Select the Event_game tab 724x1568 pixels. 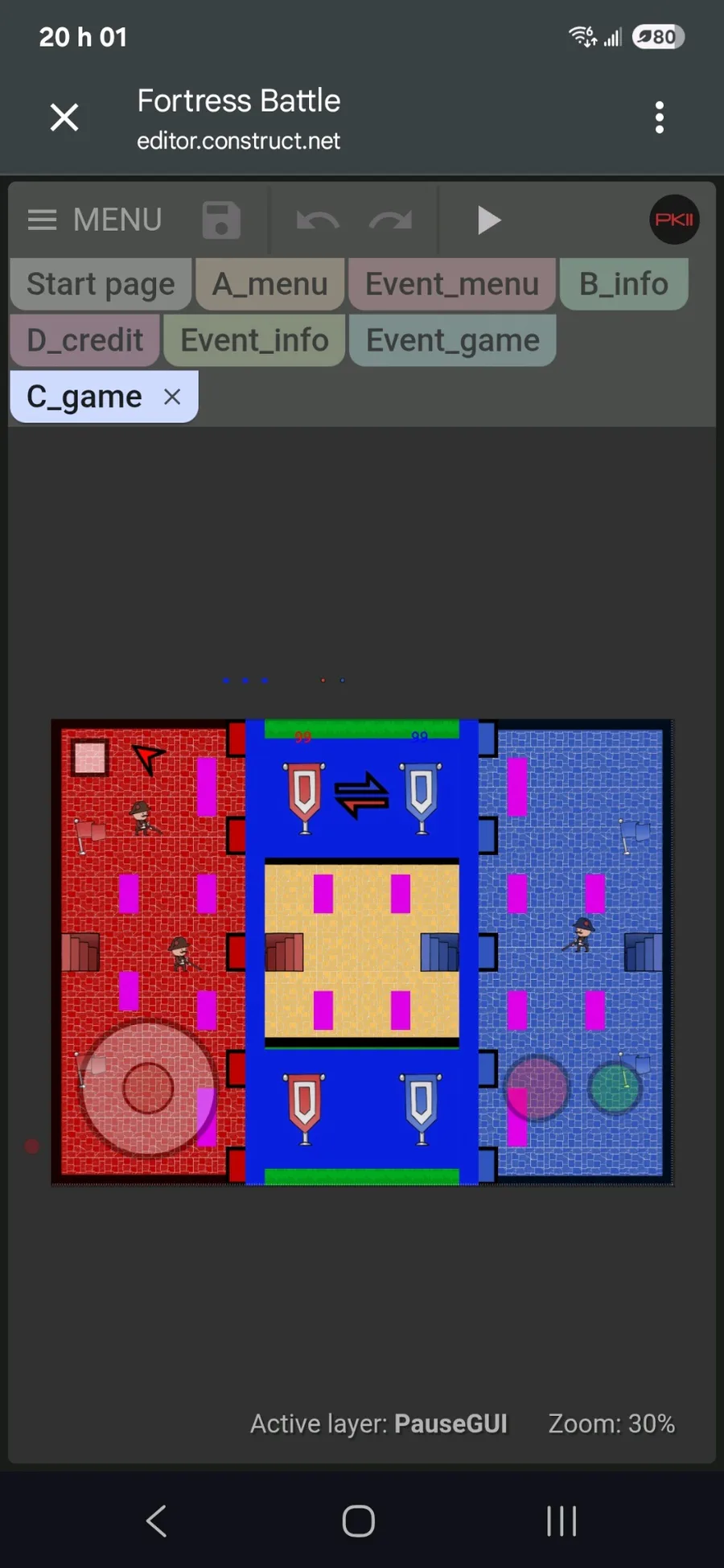click(x=453, y=340)
